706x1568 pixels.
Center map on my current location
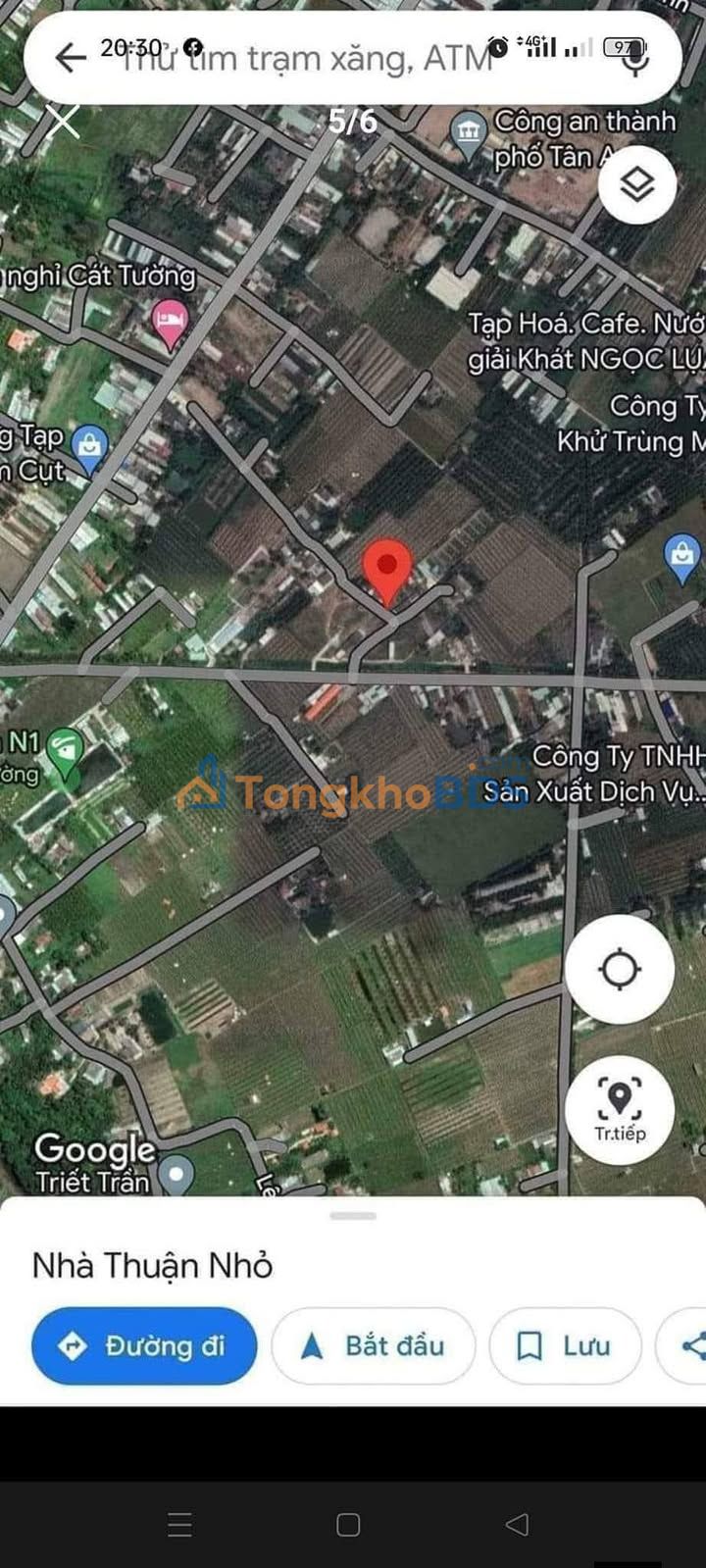pyautogui.click(x=619, y=969)
